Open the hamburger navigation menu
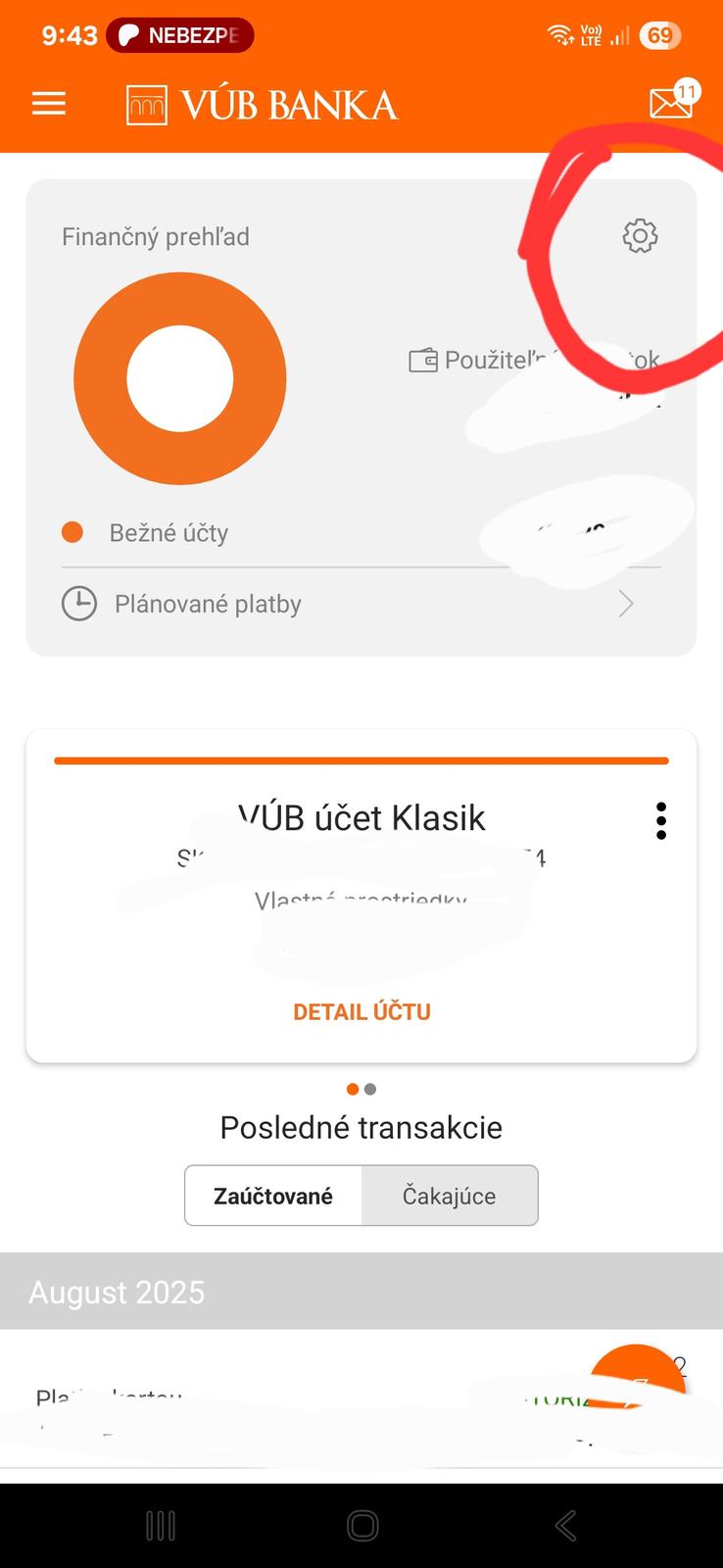The width and height of the screenshot is (723, 1568). coord(49,104)
